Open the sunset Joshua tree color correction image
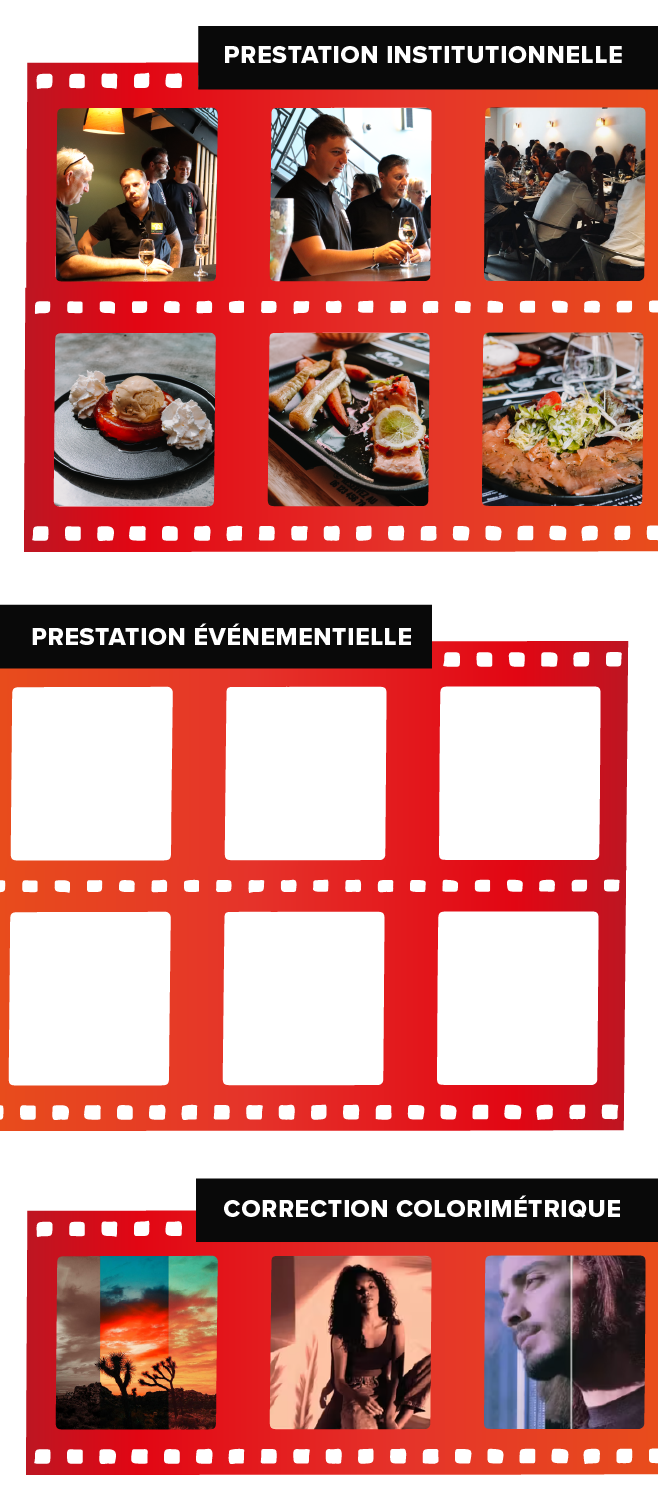 [x=136, y=1342]
